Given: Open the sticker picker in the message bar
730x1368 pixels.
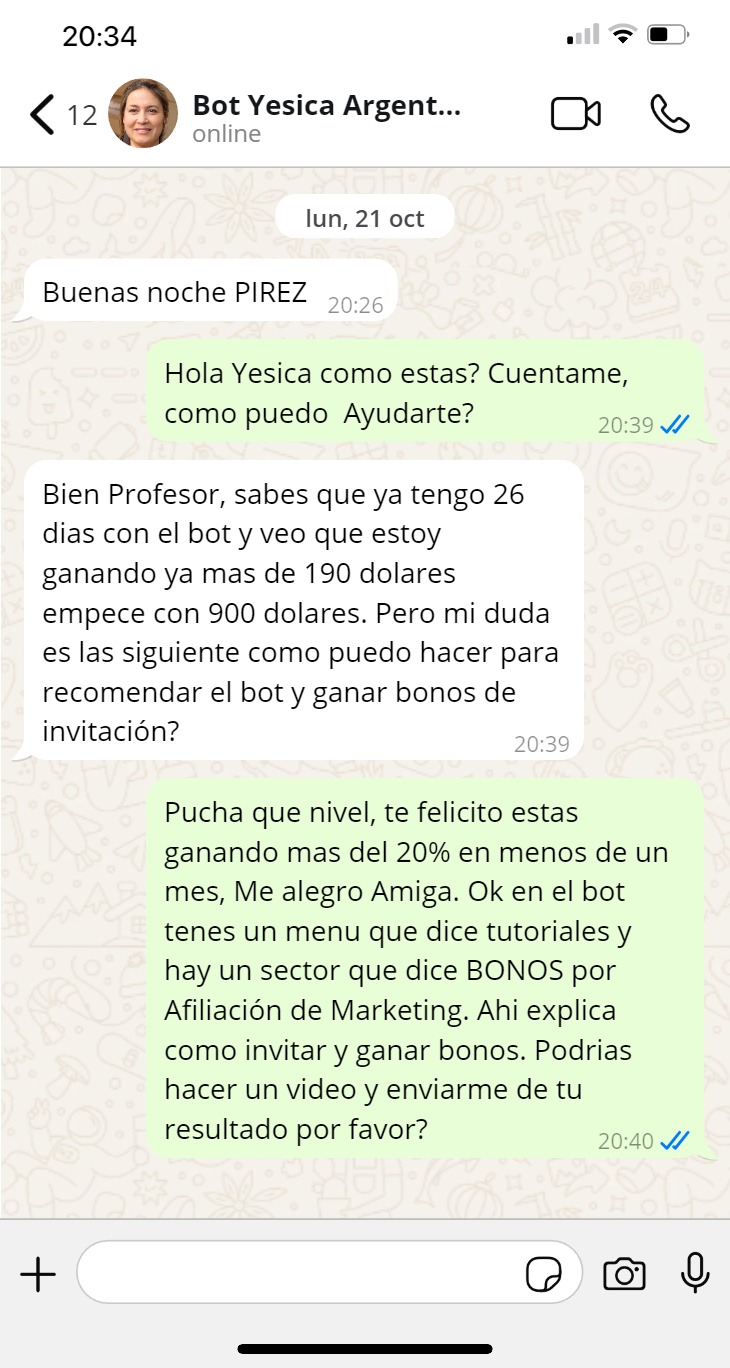Looking at the screenshot, I should pyautogui.click(x=543, y=1273).
